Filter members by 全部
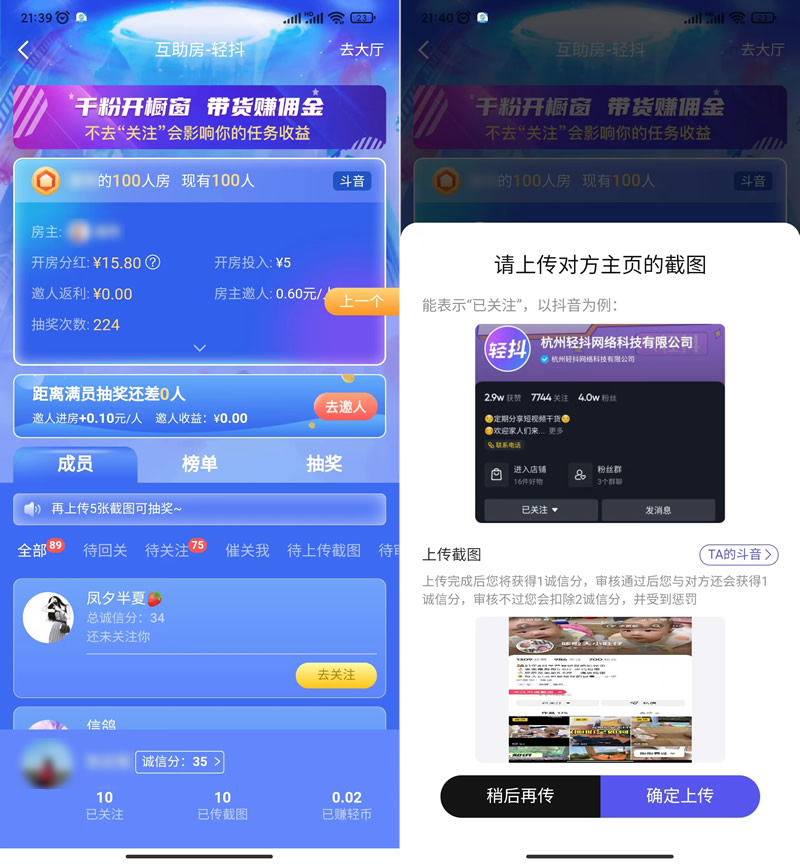This screenshot has height=865, width=800. [32, 550]
